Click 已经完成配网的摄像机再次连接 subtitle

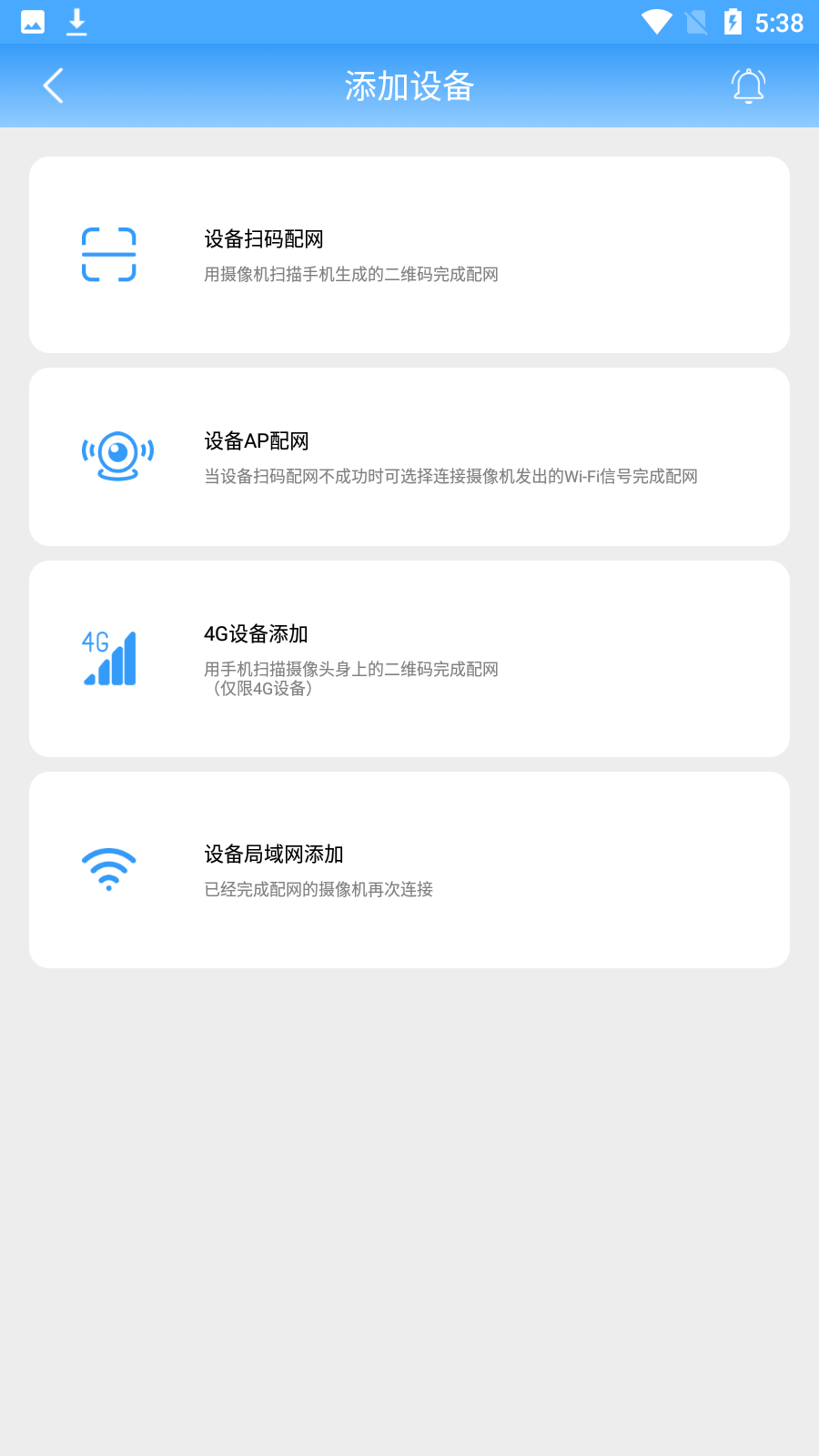click(318, 889)
